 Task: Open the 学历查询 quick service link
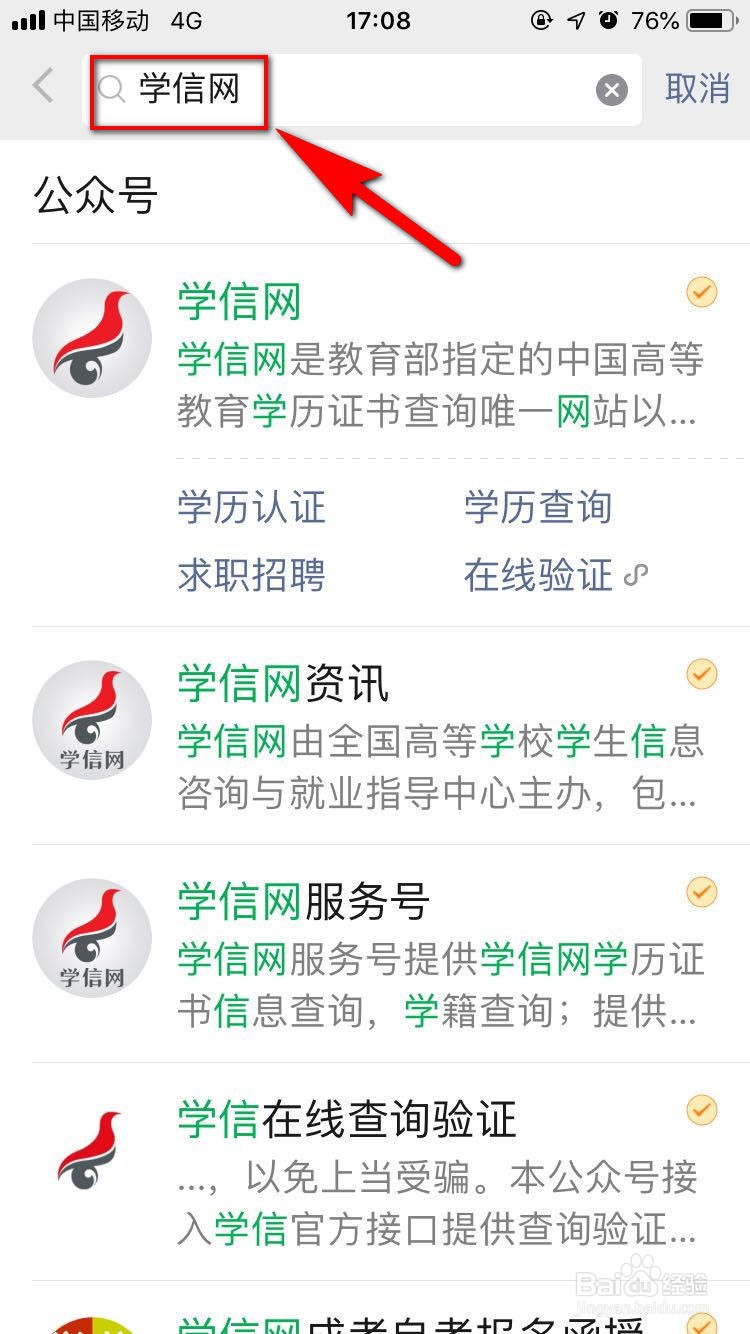538,508
